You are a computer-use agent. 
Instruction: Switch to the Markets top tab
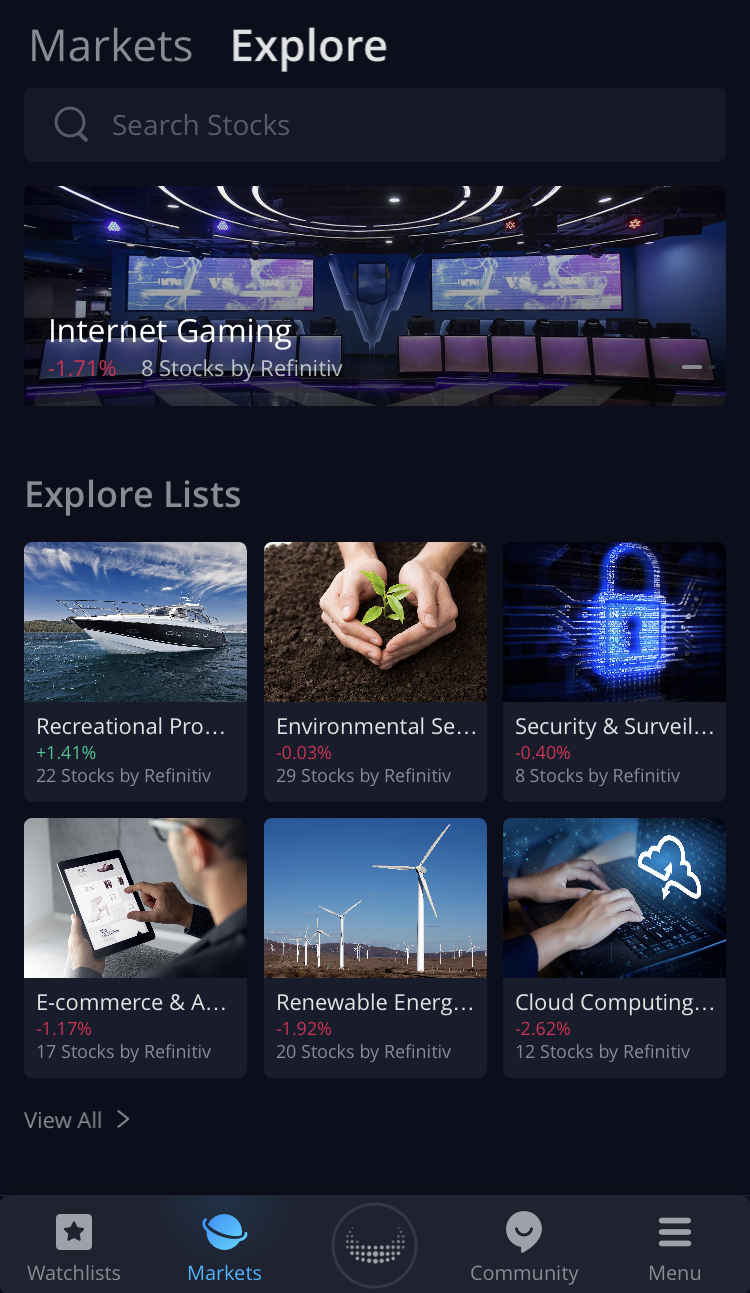coord(111,46)
